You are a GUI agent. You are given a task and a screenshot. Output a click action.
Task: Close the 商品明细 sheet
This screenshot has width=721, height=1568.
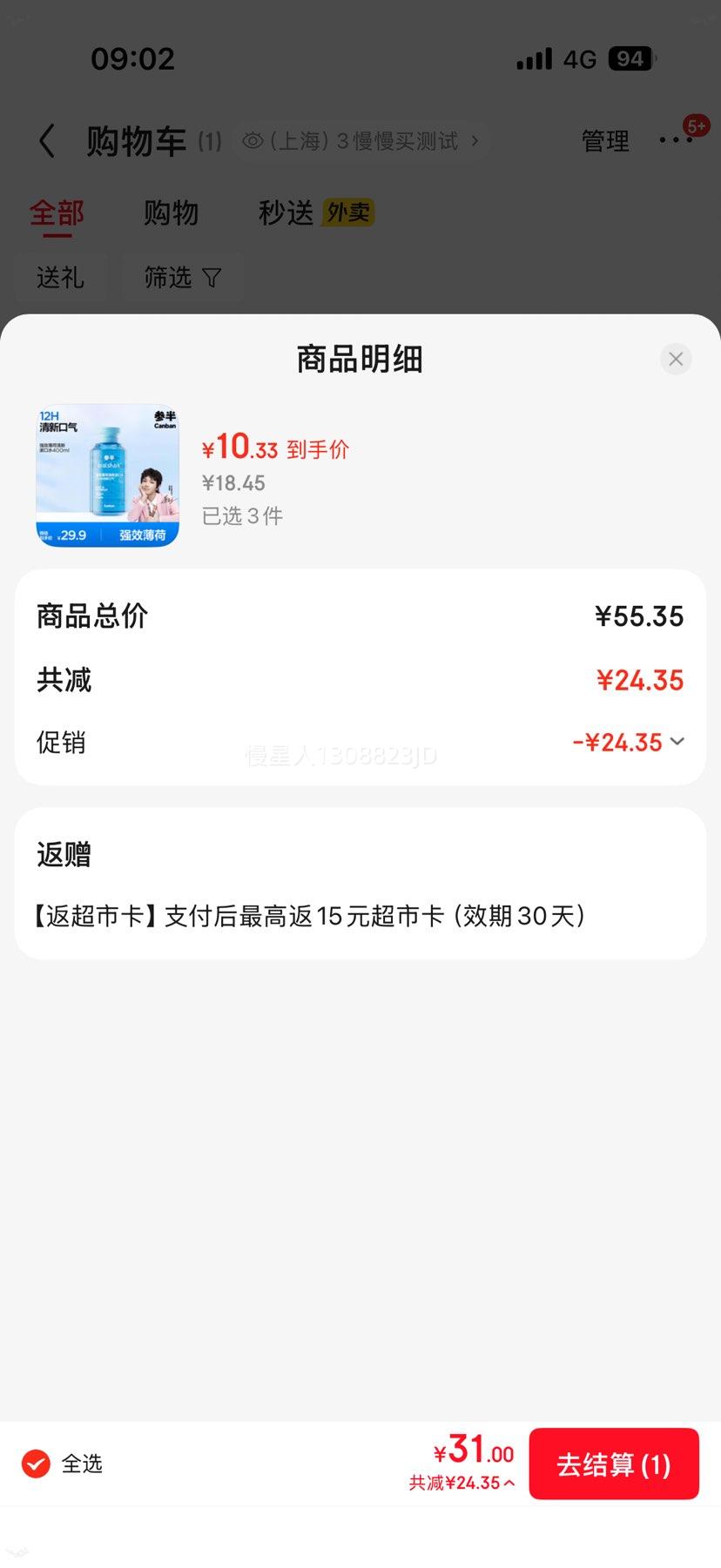675,359
